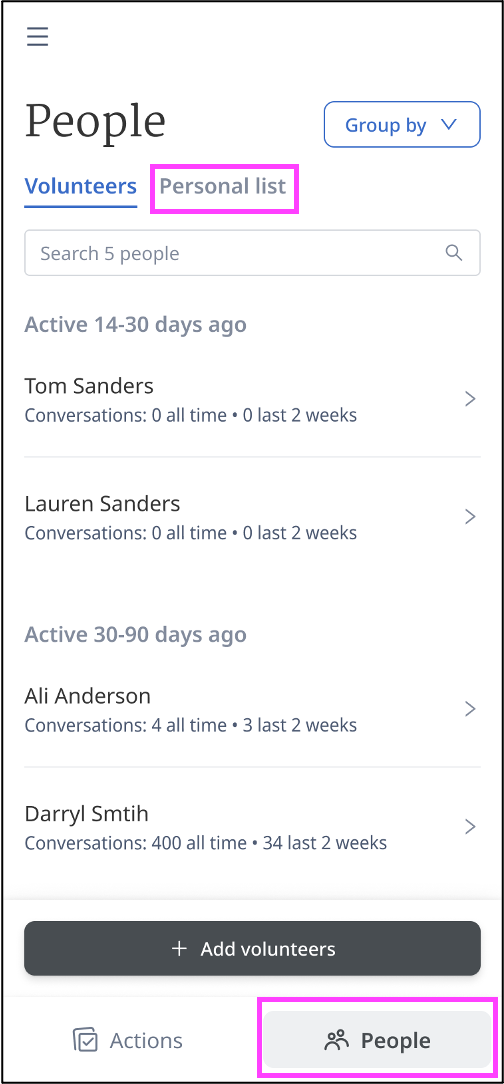Open Lauren Sanders' volunteer details
504x1084 pixels.
tap(252, 516)
